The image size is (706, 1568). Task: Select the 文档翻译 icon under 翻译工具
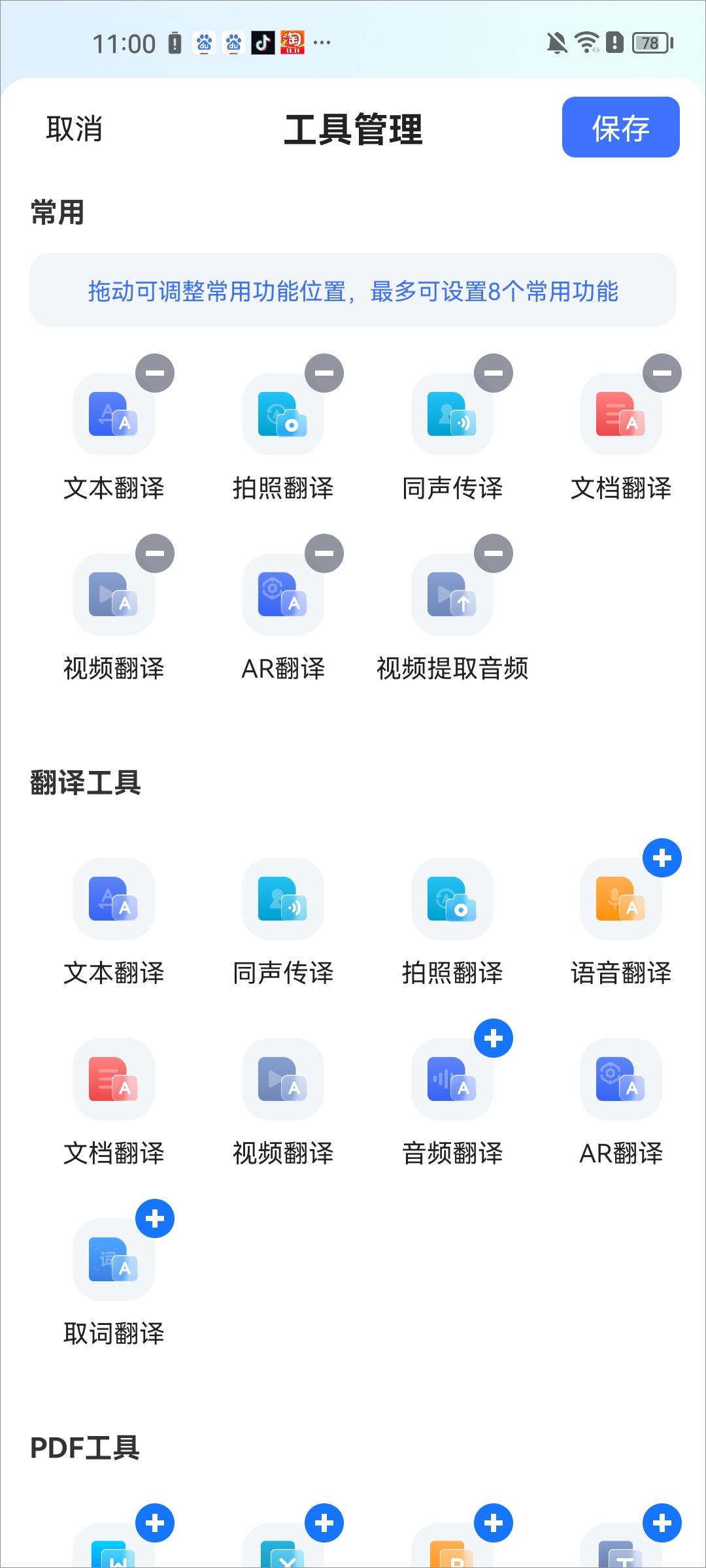tap(112, 1080)
